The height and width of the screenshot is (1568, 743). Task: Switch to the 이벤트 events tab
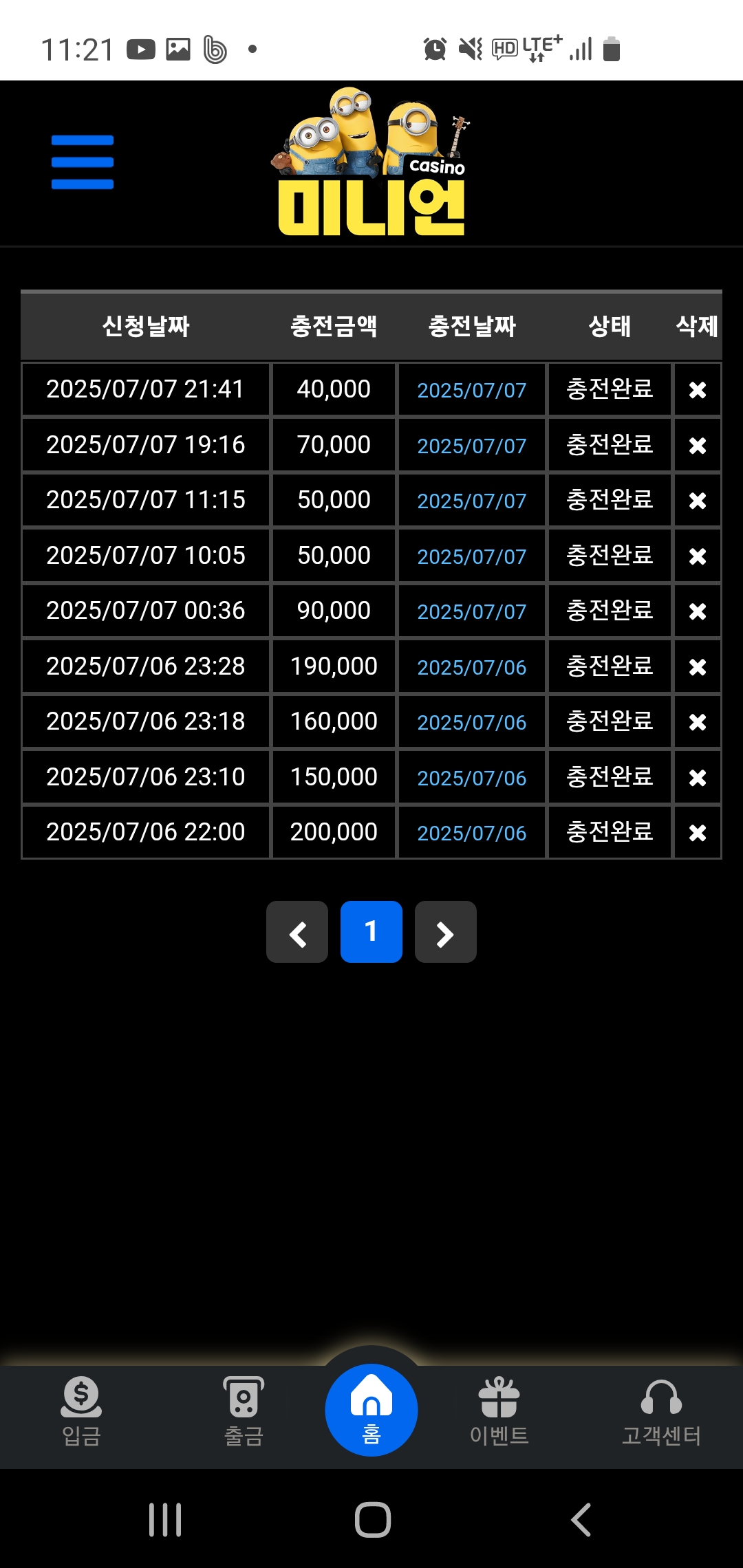point(499,1412)
